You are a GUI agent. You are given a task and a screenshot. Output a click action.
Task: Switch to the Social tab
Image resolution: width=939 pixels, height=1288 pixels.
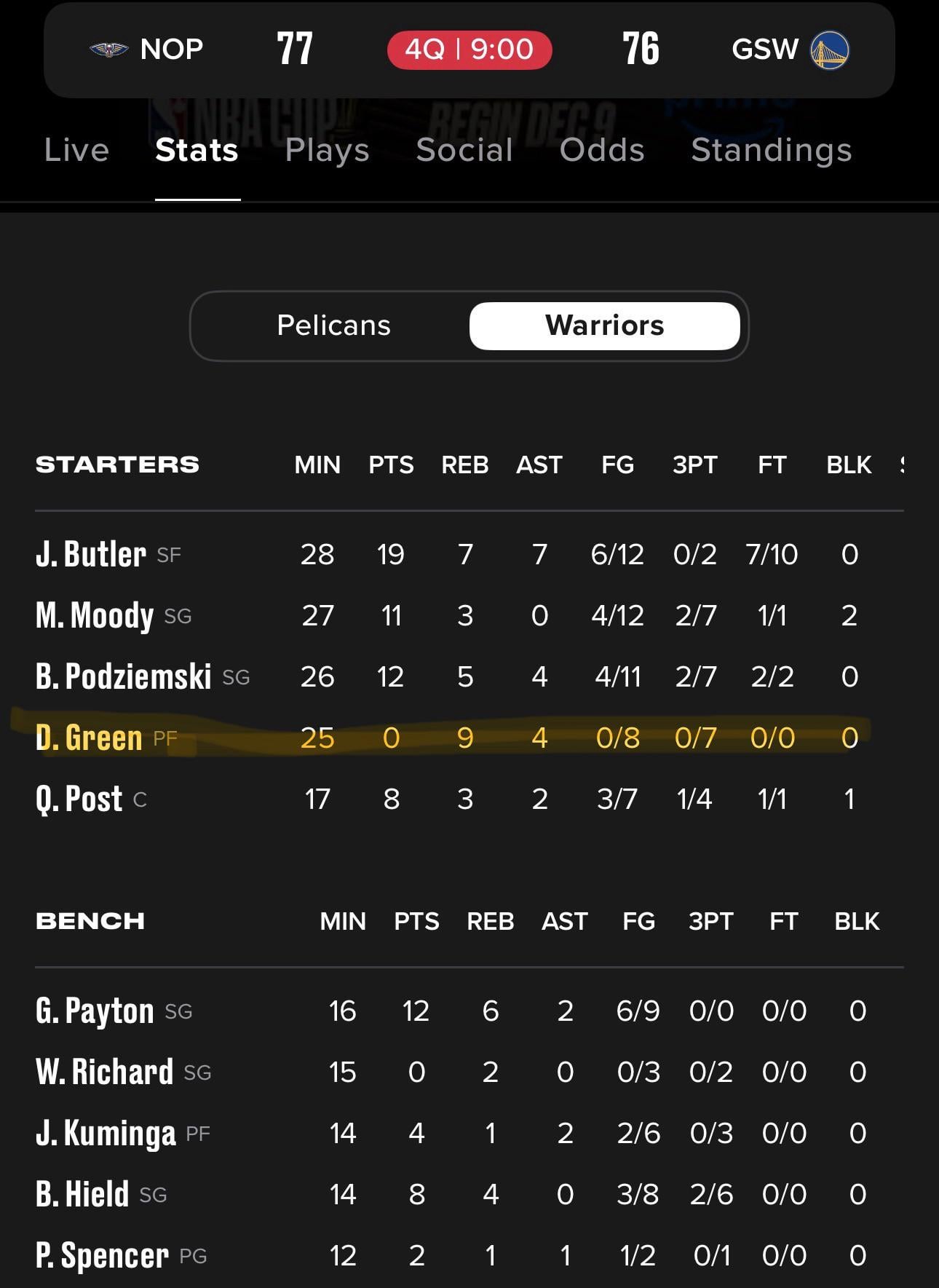click(x=464, y=150)
